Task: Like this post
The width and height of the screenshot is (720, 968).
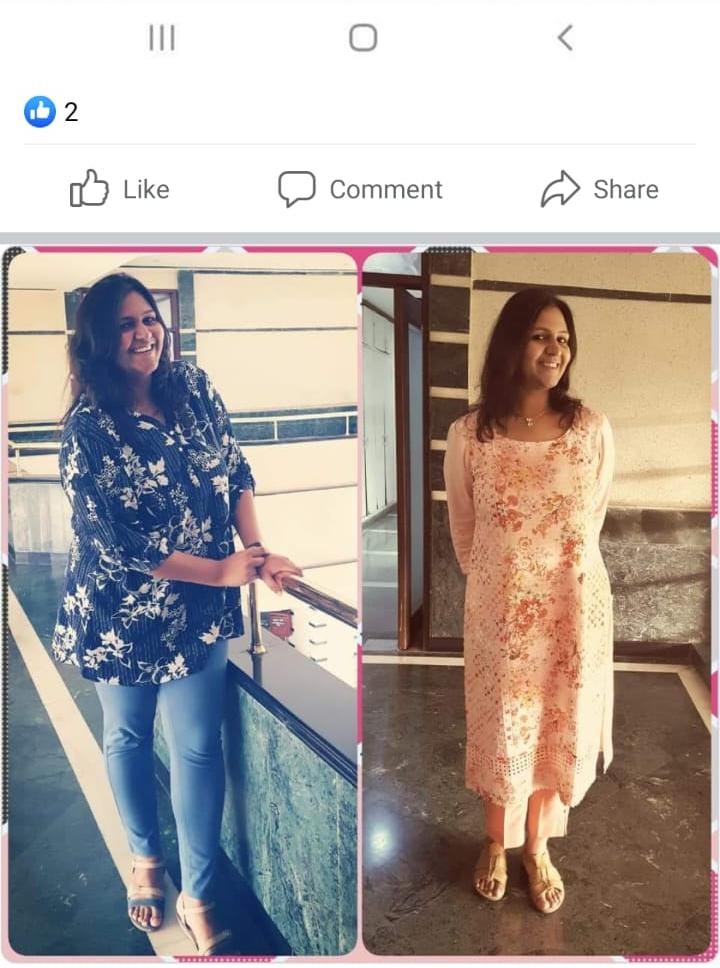Action: (x=120, y=189)
